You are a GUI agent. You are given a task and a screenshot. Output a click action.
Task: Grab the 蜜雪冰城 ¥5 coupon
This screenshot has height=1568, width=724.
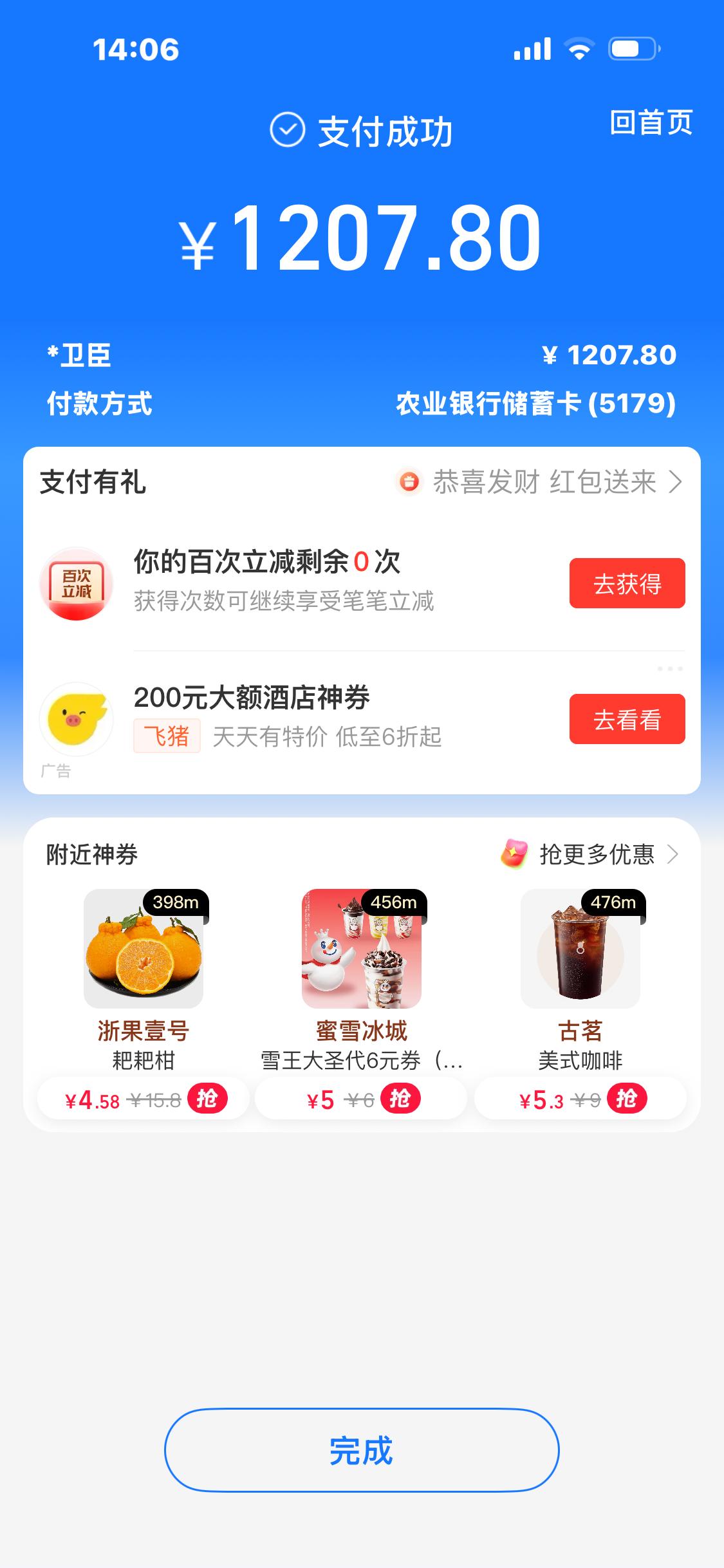click(400, 1099)
